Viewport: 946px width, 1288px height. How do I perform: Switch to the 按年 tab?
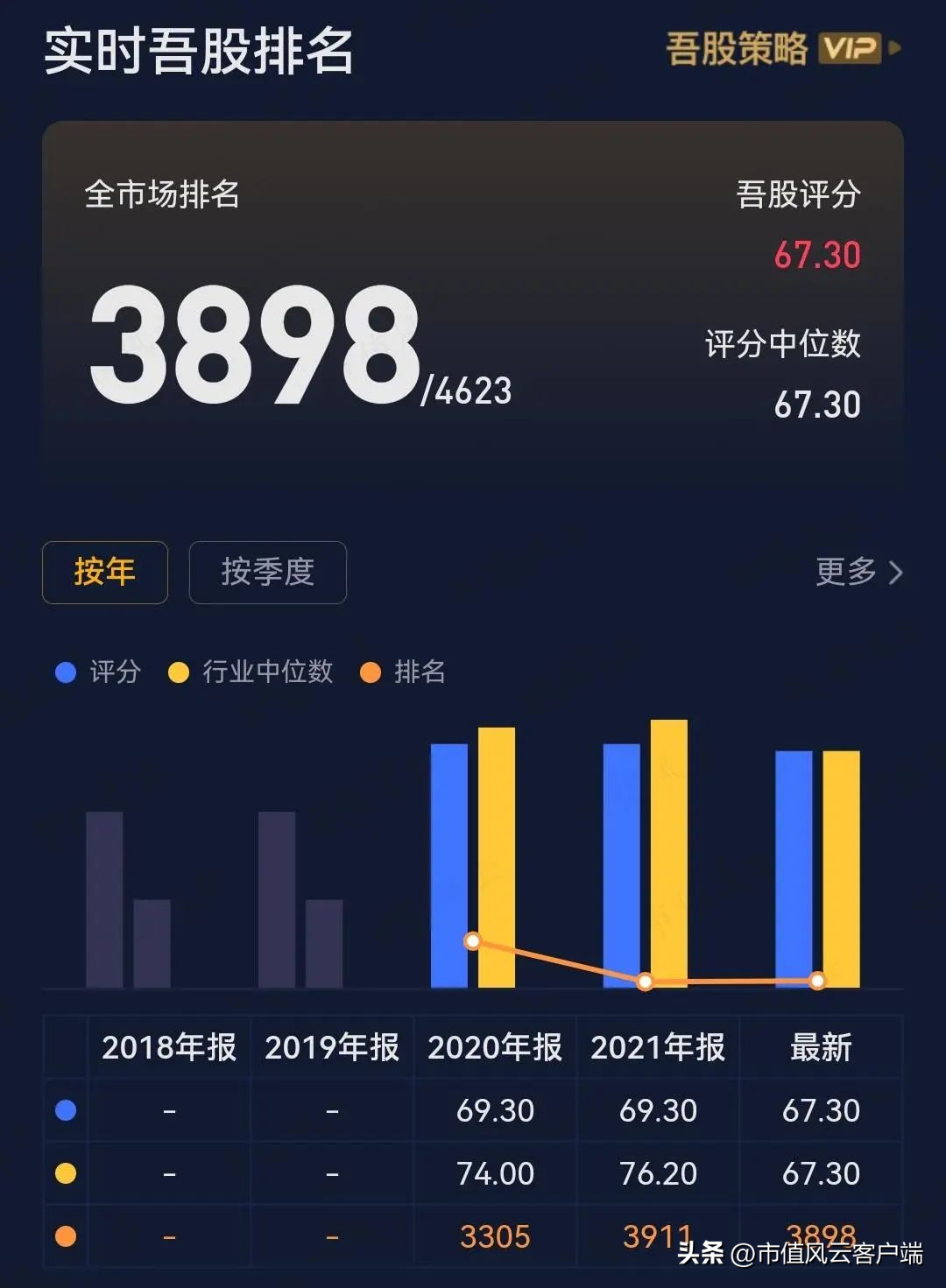[x=105, y=573]
